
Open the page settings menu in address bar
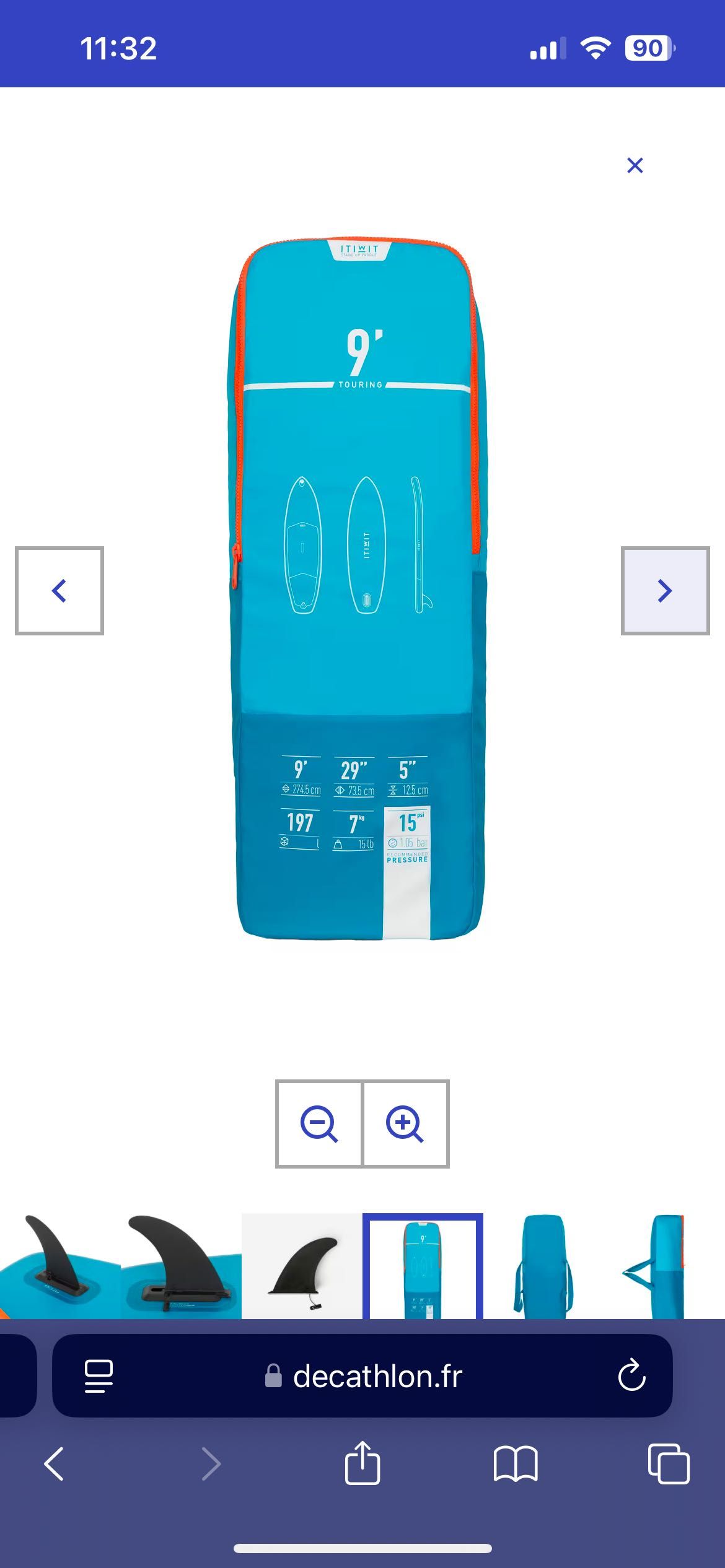click(x=99, y=1376)
